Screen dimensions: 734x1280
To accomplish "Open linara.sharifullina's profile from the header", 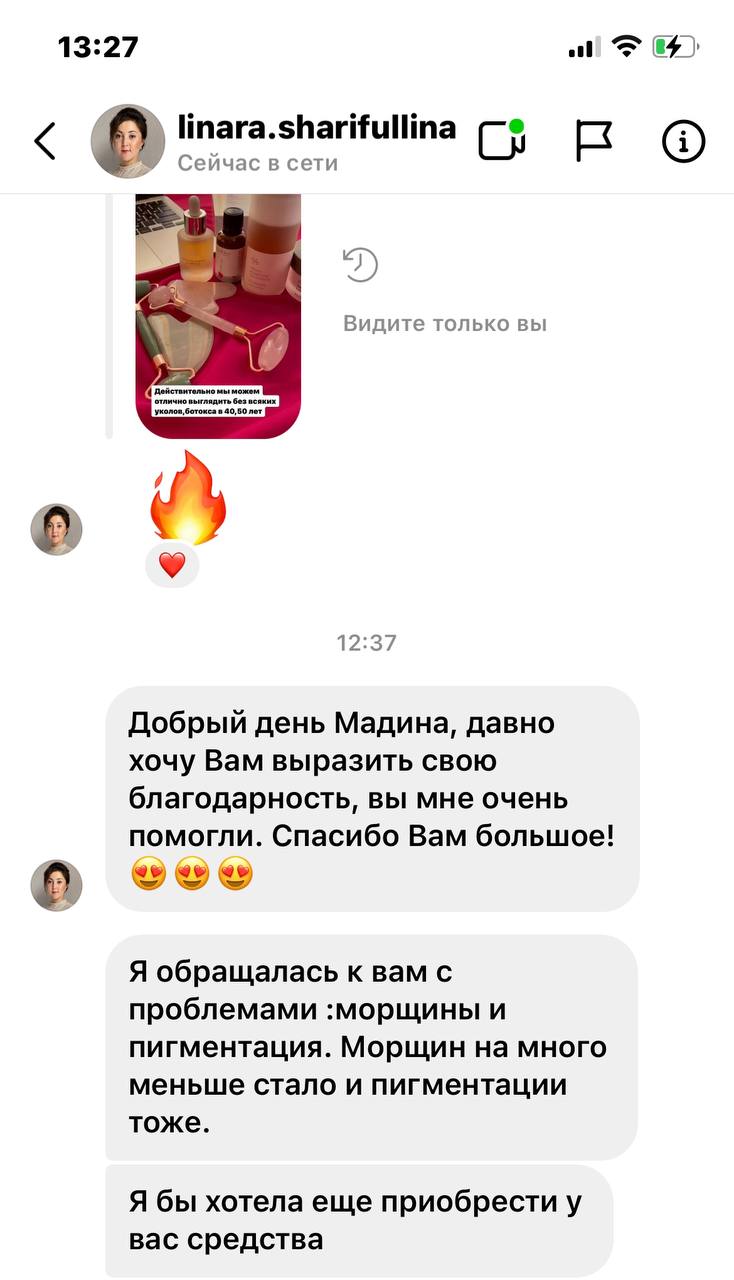I will tap(315, 128).
